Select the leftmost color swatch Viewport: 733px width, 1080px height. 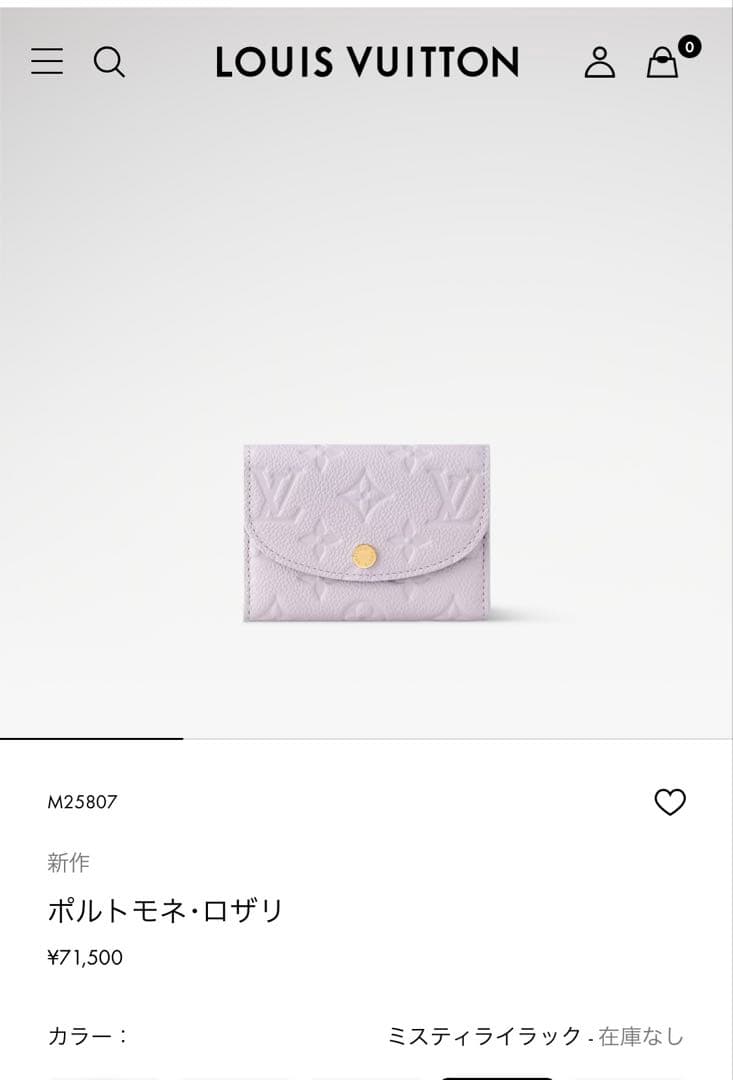105,1076
